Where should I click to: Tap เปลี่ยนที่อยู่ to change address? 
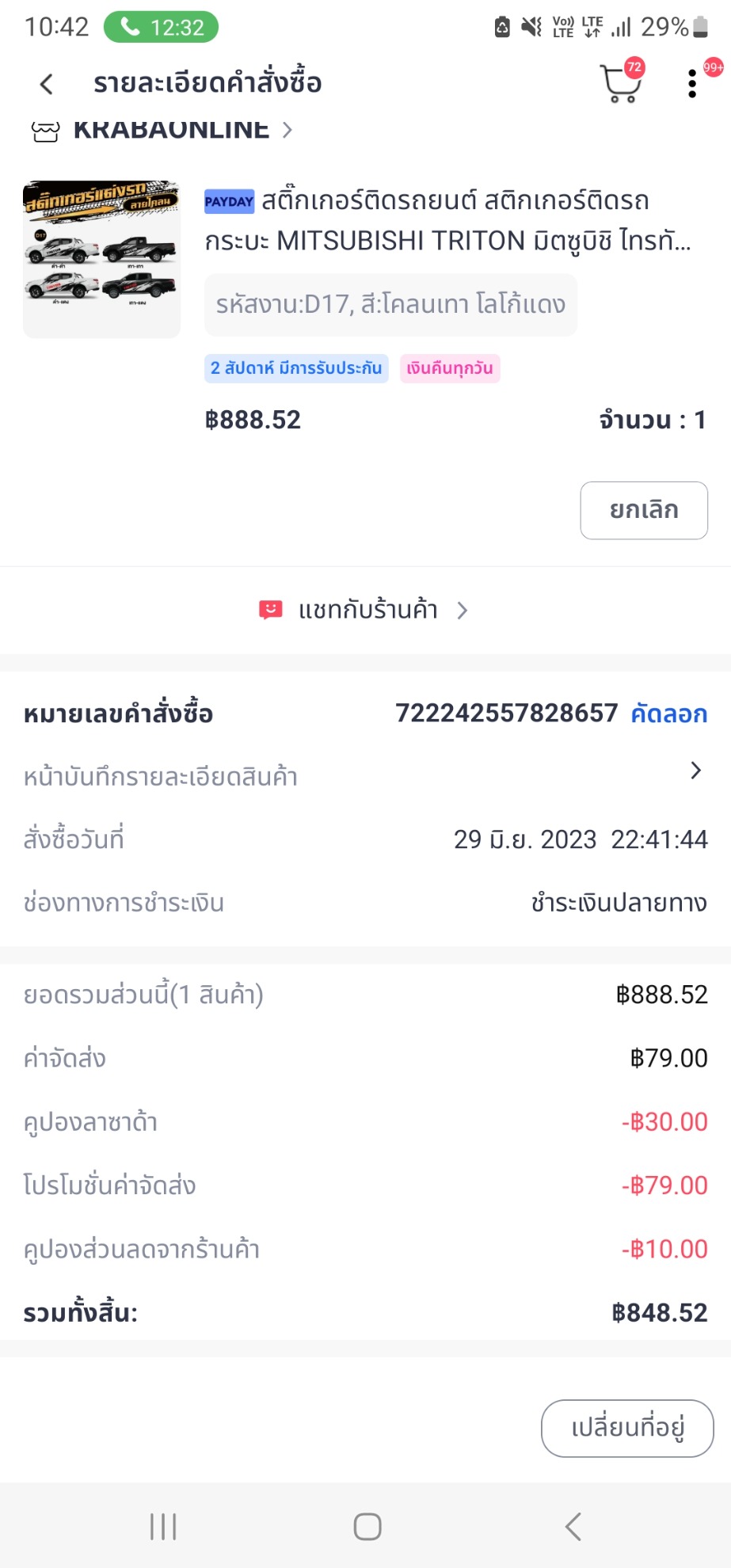pos(626,1428)
